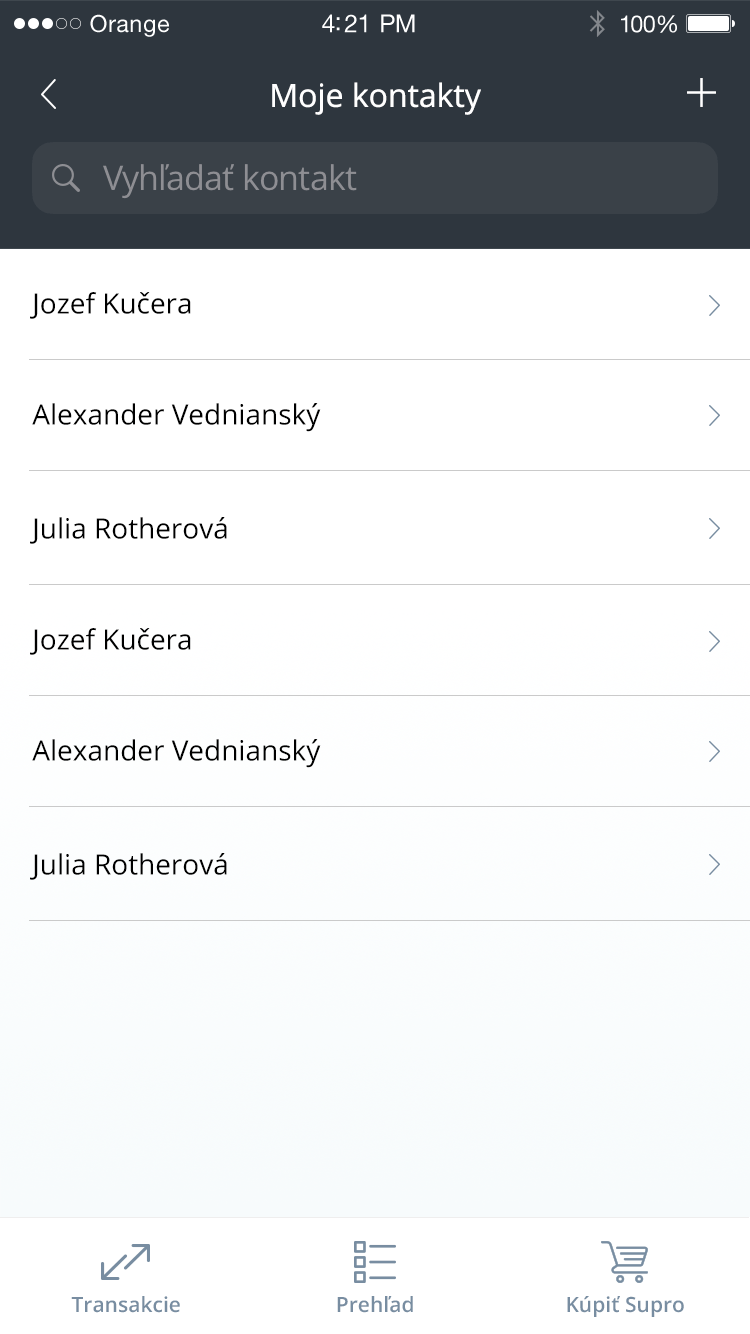The height and width of the screenshot is (1334, 750).
Task: Tap the Vyhľadať kontakt search field
Action: (375, 178)
